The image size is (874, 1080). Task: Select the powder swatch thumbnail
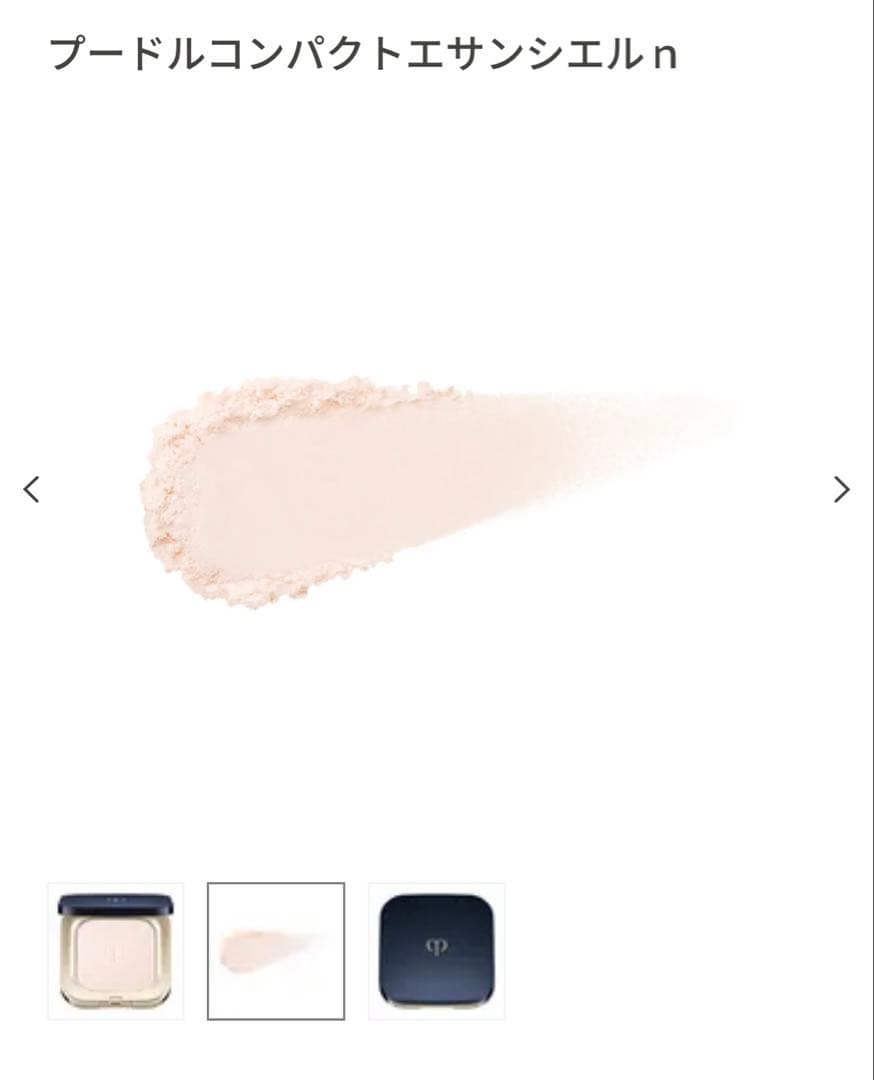[276, 951]
